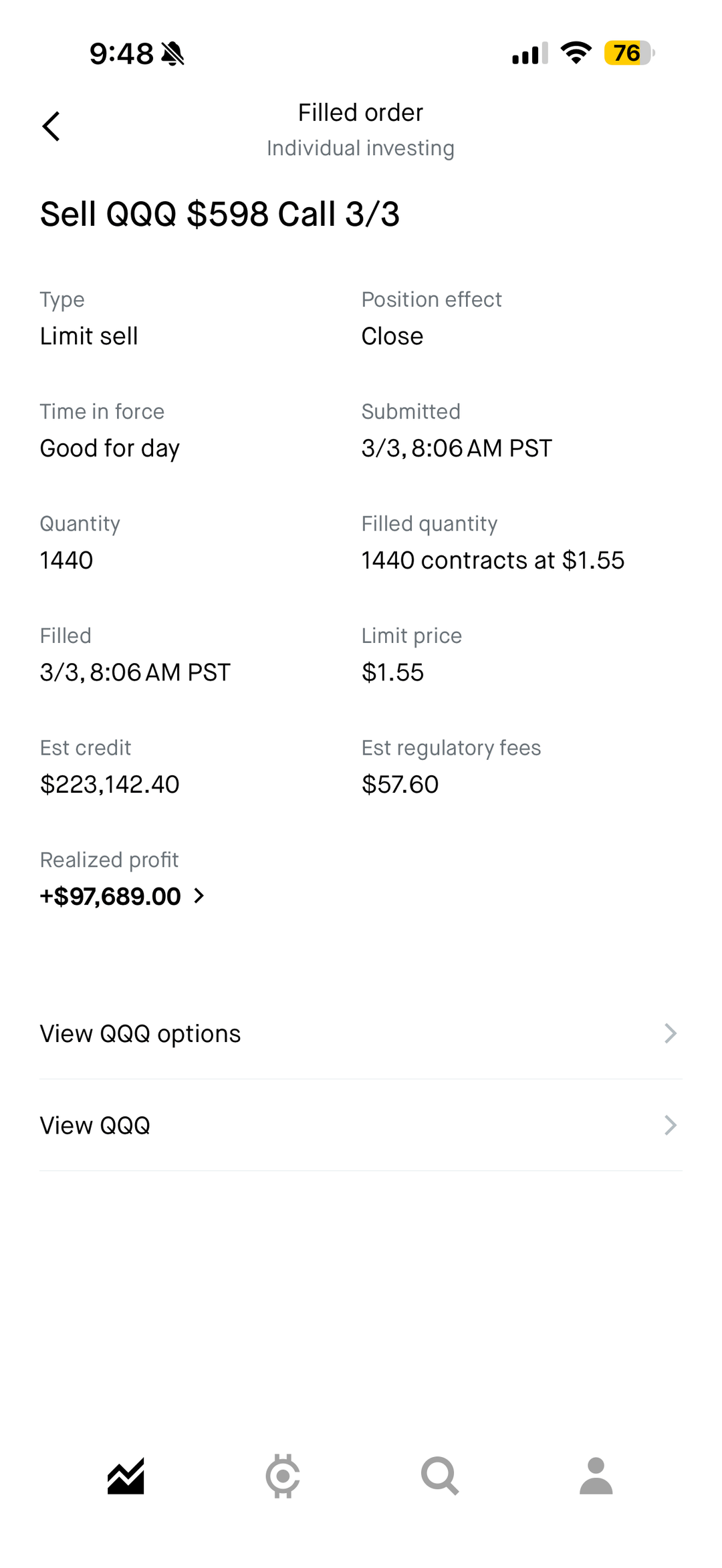The width and height of the screenshot is (722, 1568).
Task: Open the realized profit +$97,689.00 details
Action: [x=122, y=896]
